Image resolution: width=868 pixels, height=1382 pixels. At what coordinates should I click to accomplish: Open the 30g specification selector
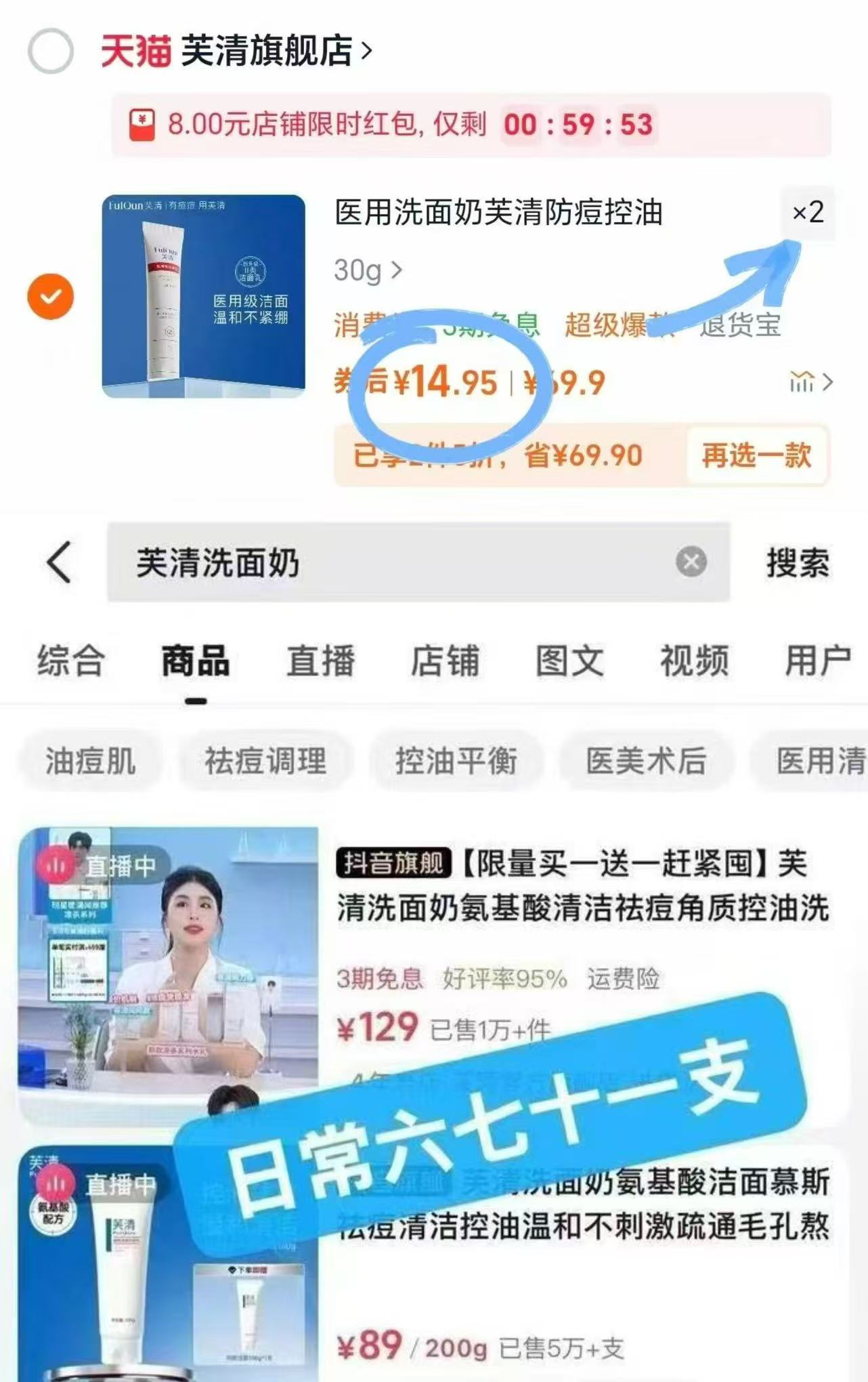(366, 269)
